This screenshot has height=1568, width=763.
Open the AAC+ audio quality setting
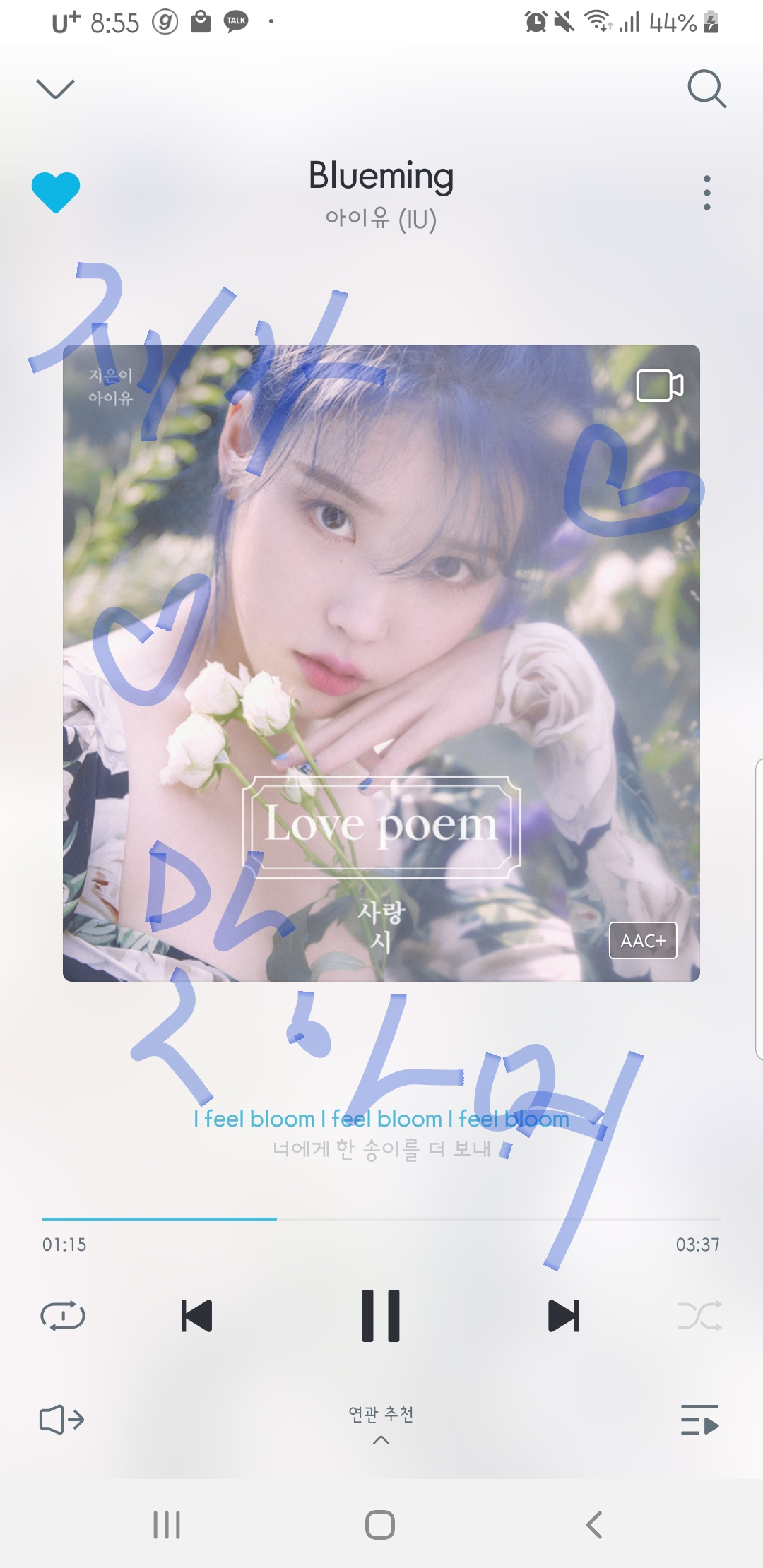(x=643, y=941)
